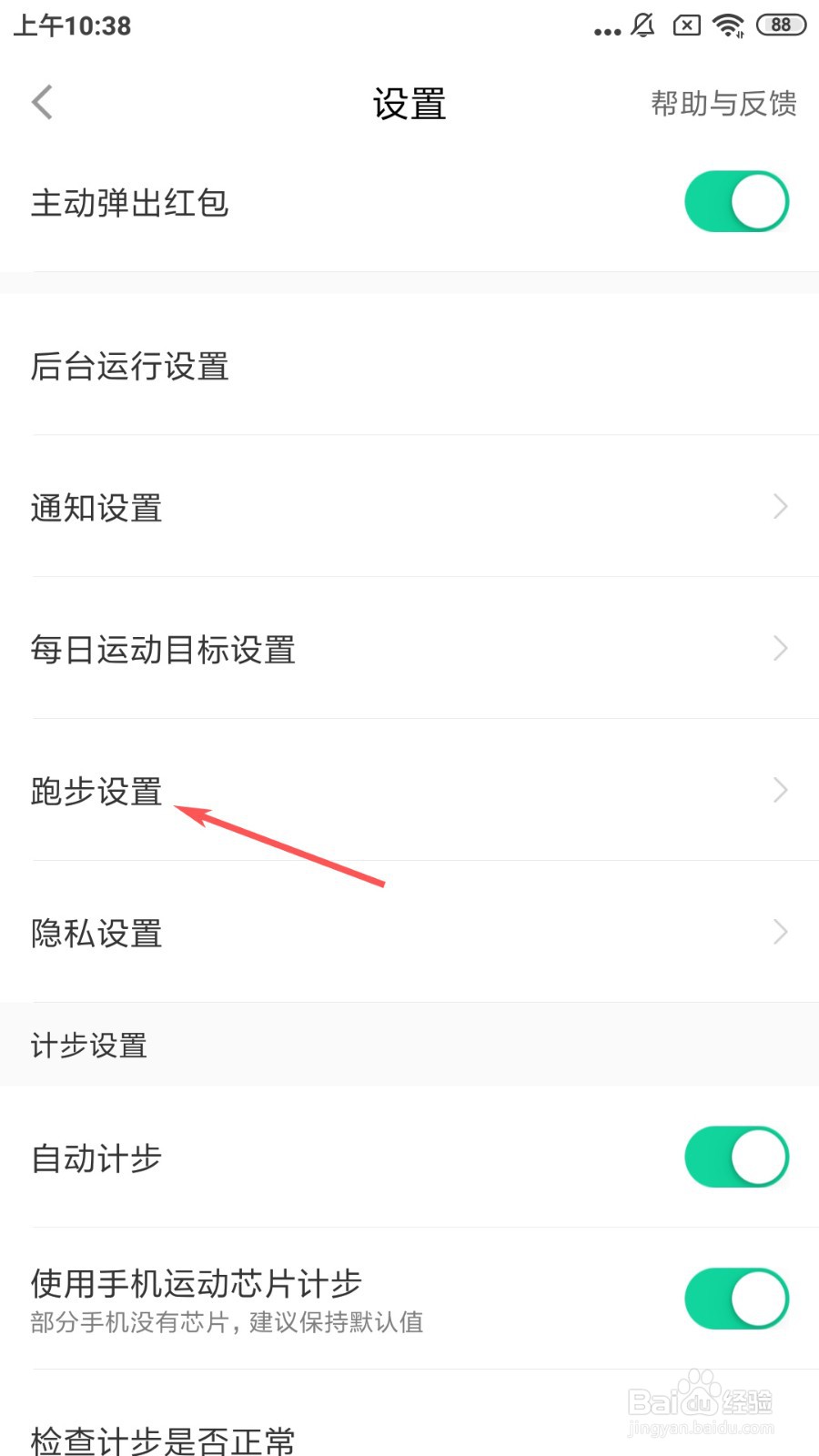Click the clock showing 上午10:38
The image size is (819, 1456).
tap(71, 25)
